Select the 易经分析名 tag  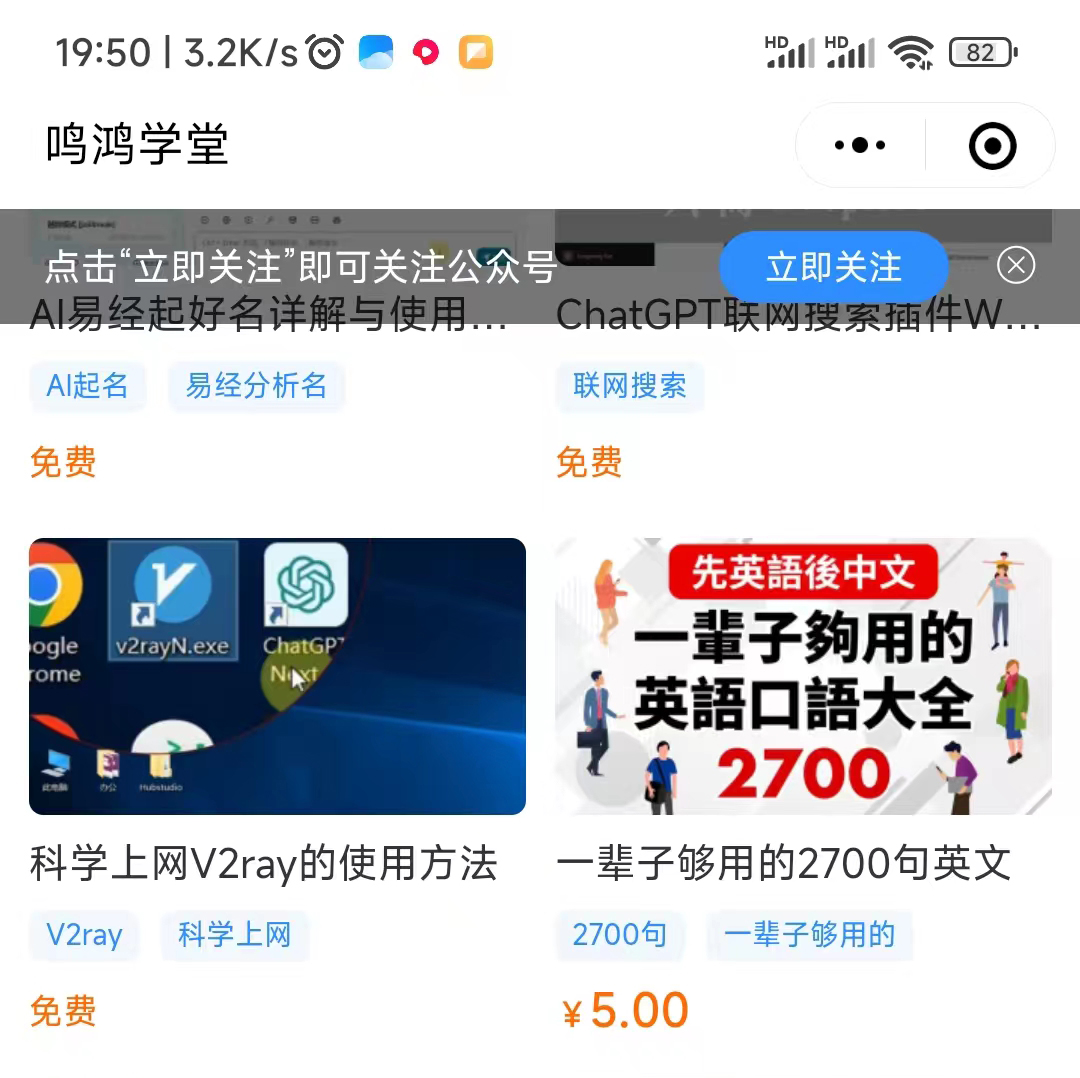coord(256,386)
